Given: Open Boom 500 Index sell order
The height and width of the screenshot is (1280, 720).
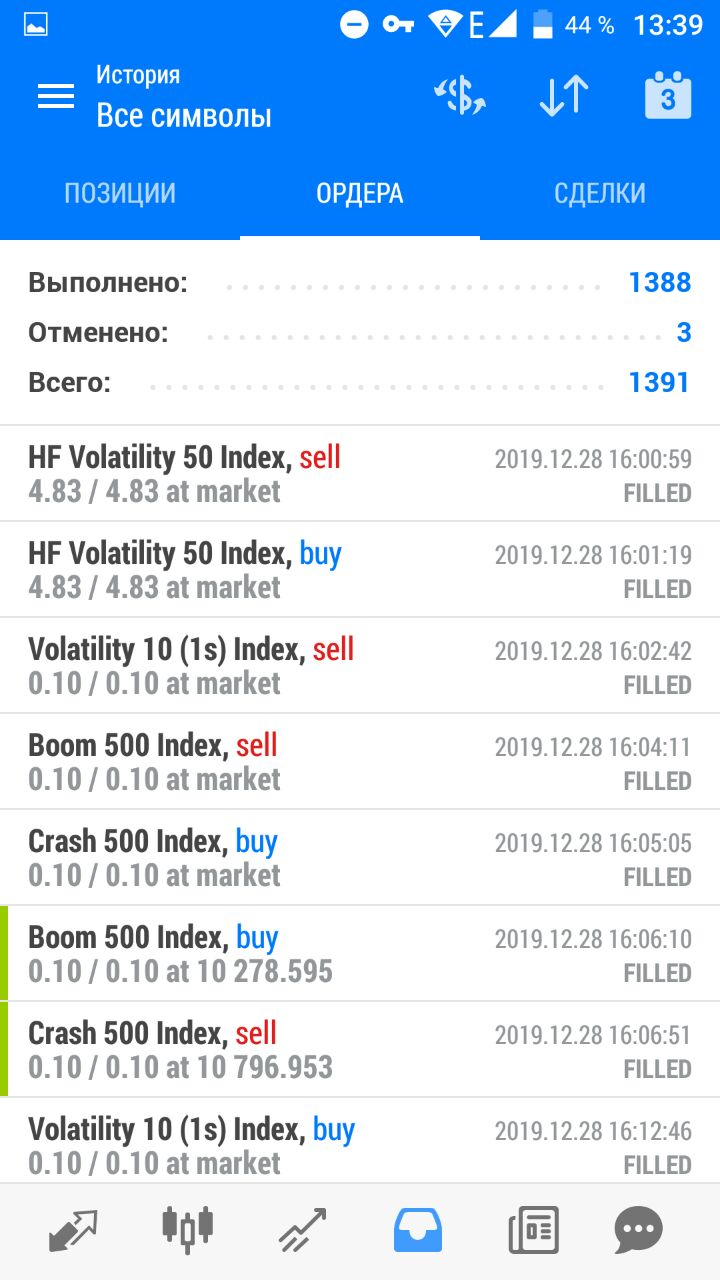Looking at the screenshot, I should [360, 762].
